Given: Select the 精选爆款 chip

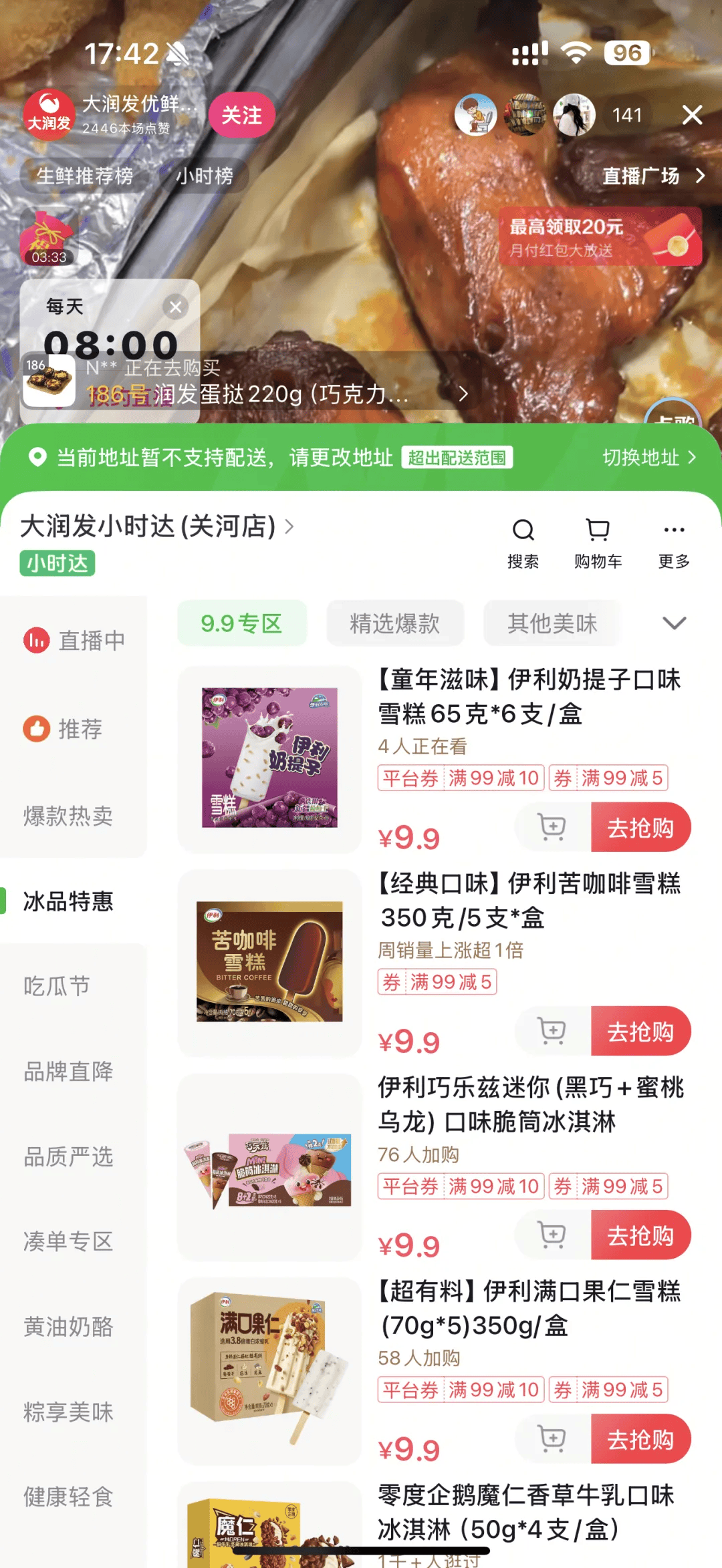Looking at the screenshot, I should point(394,623).
